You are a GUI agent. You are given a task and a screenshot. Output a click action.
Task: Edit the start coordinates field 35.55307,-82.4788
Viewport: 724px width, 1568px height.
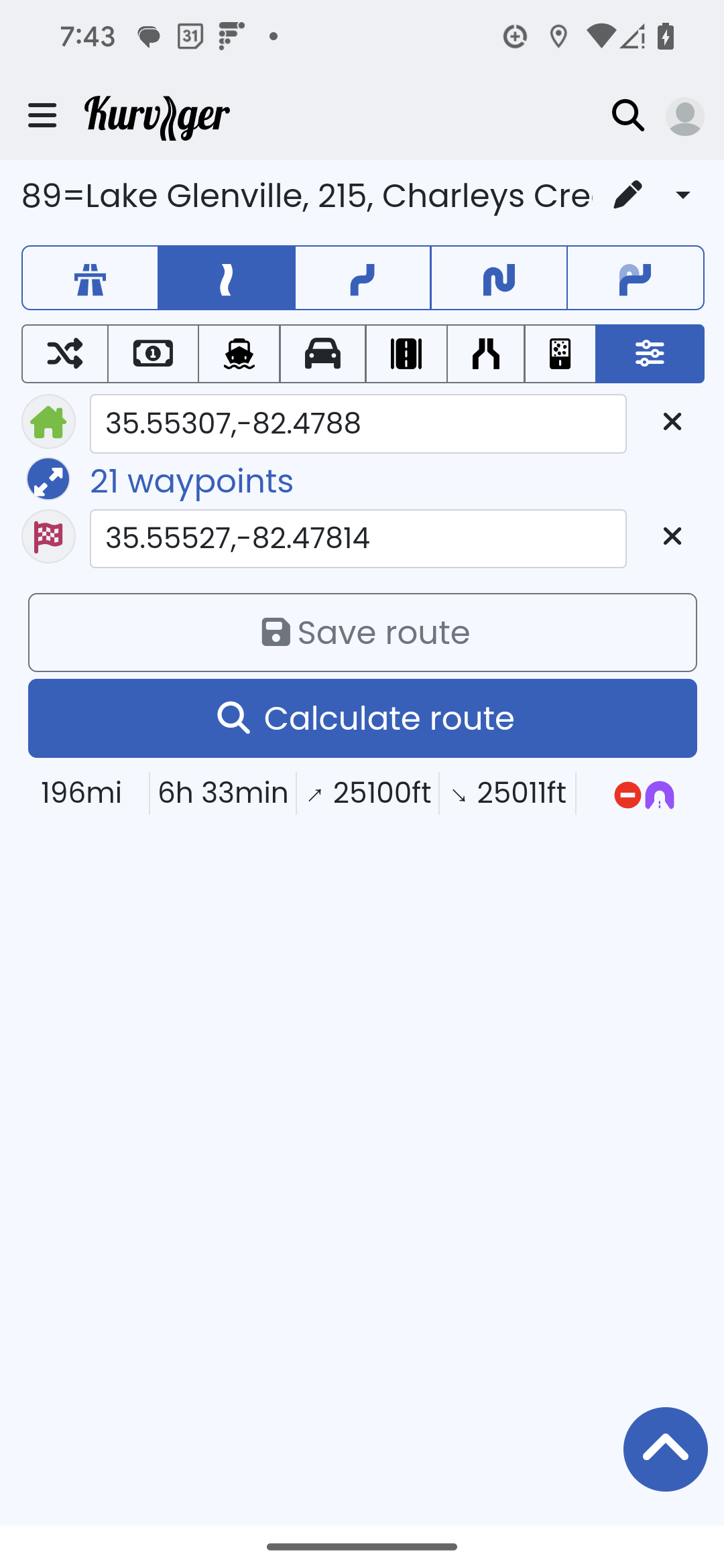[358, 423]
